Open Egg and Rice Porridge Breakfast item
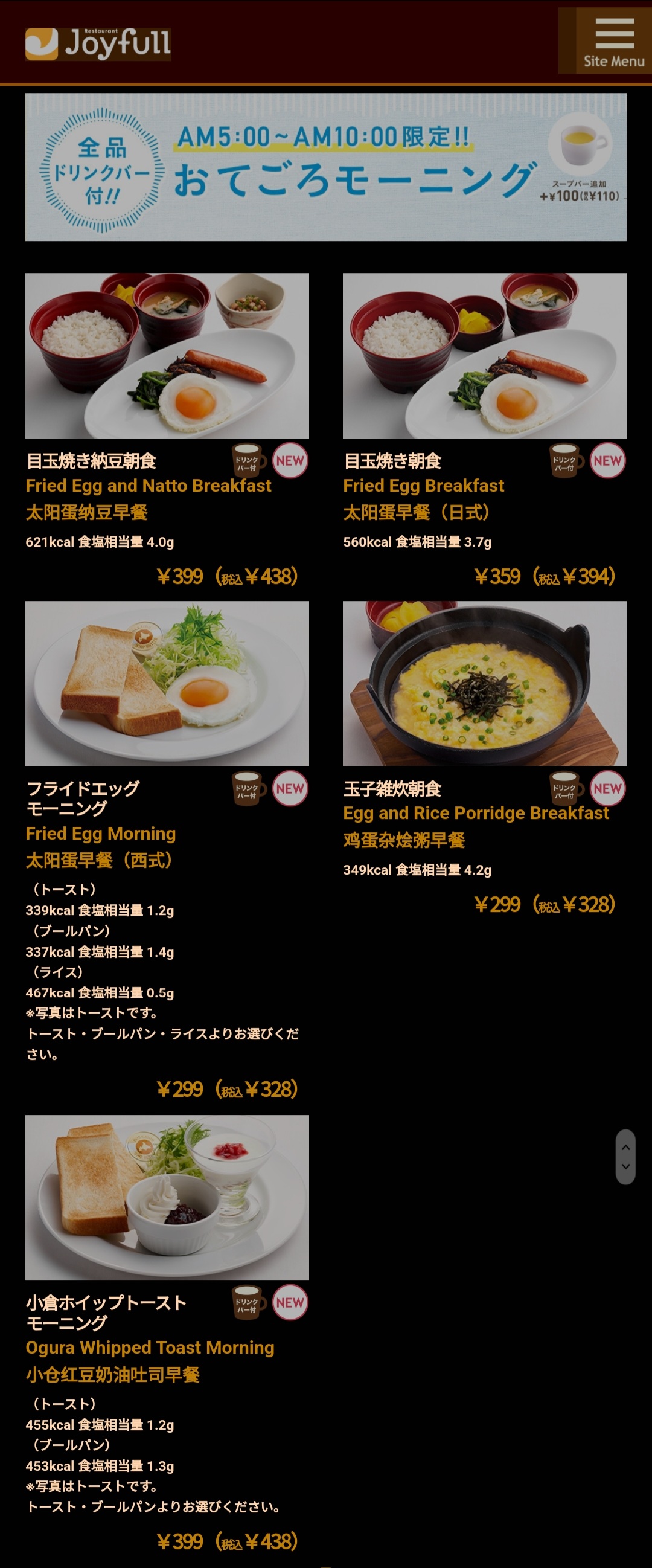This screenshot has width=652, height=1568. pos(484,683)
